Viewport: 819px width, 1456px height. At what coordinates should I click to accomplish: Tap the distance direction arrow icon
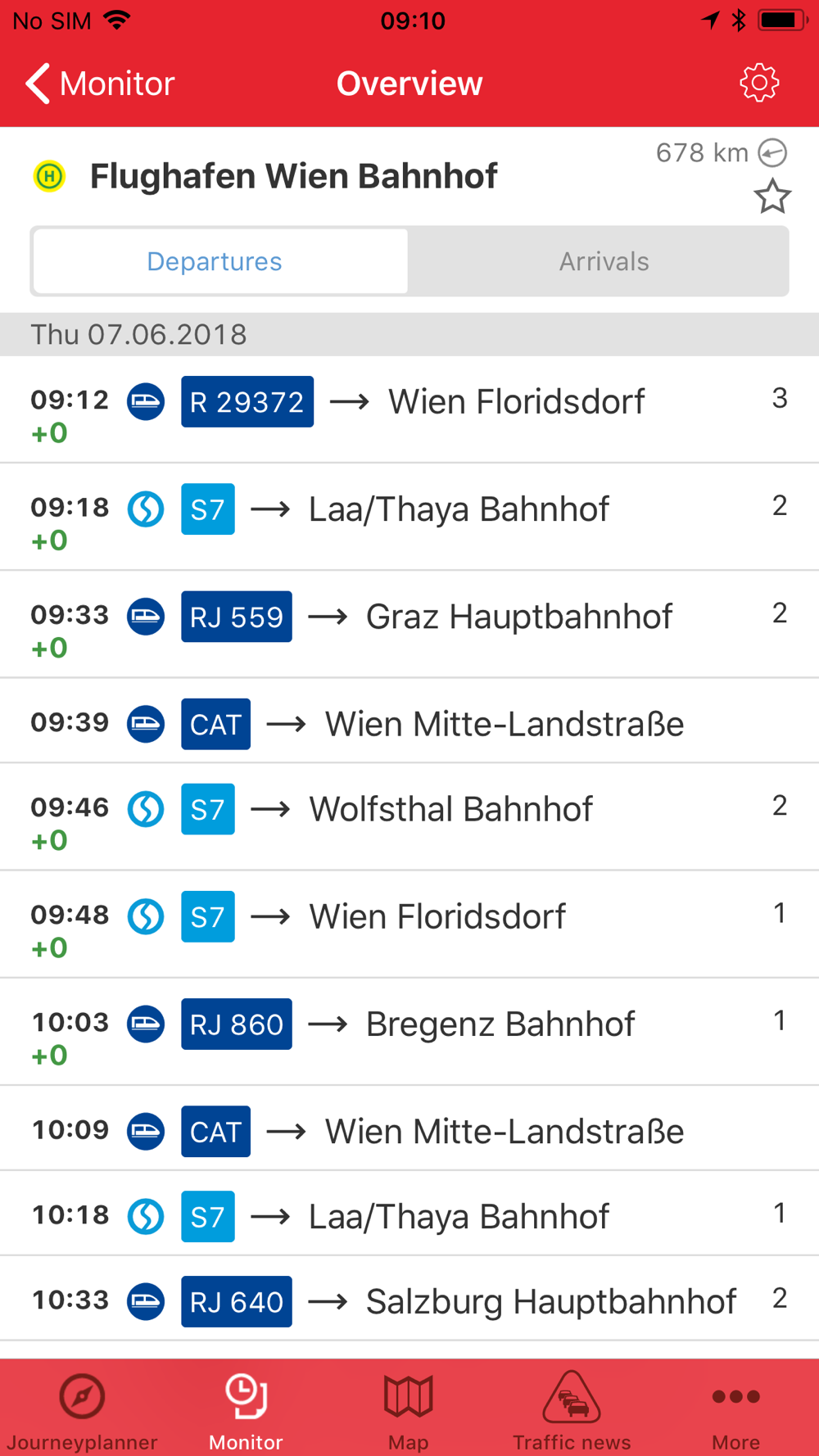pos(772,152)
